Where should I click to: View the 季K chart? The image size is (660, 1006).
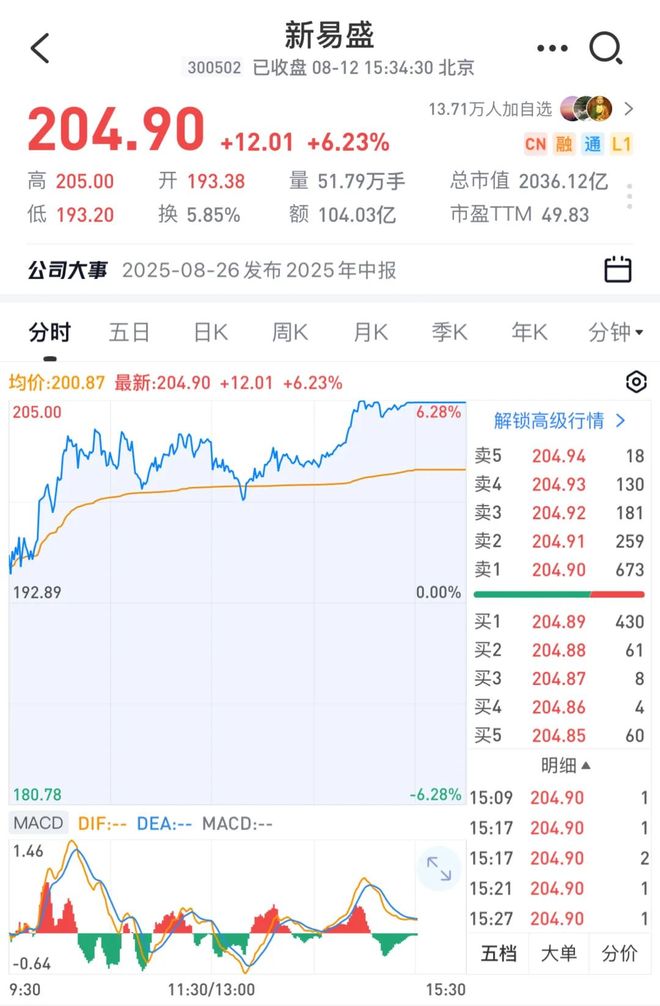[x=450, y=333]
